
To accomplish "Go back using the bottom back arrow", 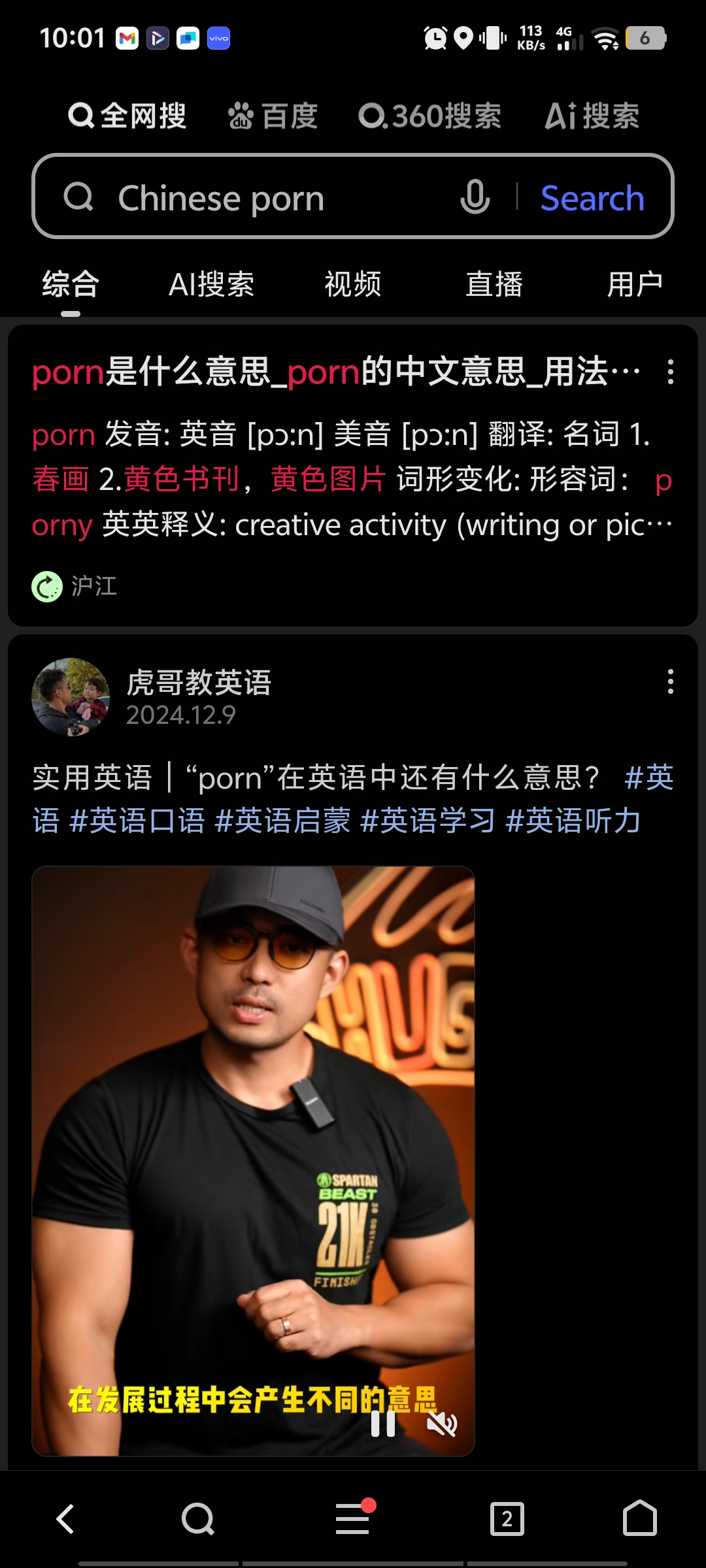I will [65, 1518].
